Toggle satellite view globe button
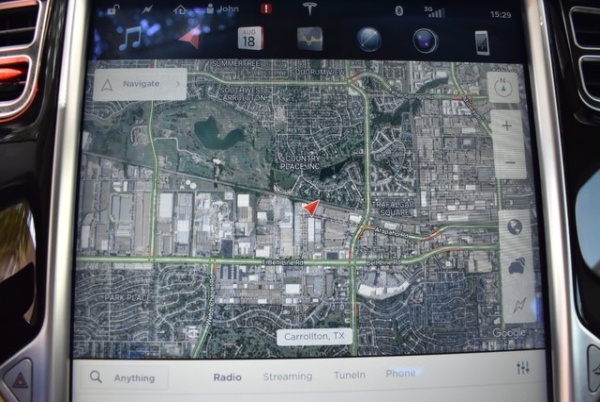The height and width of the screenshot is (402, 600). click(x=514, y=226)
